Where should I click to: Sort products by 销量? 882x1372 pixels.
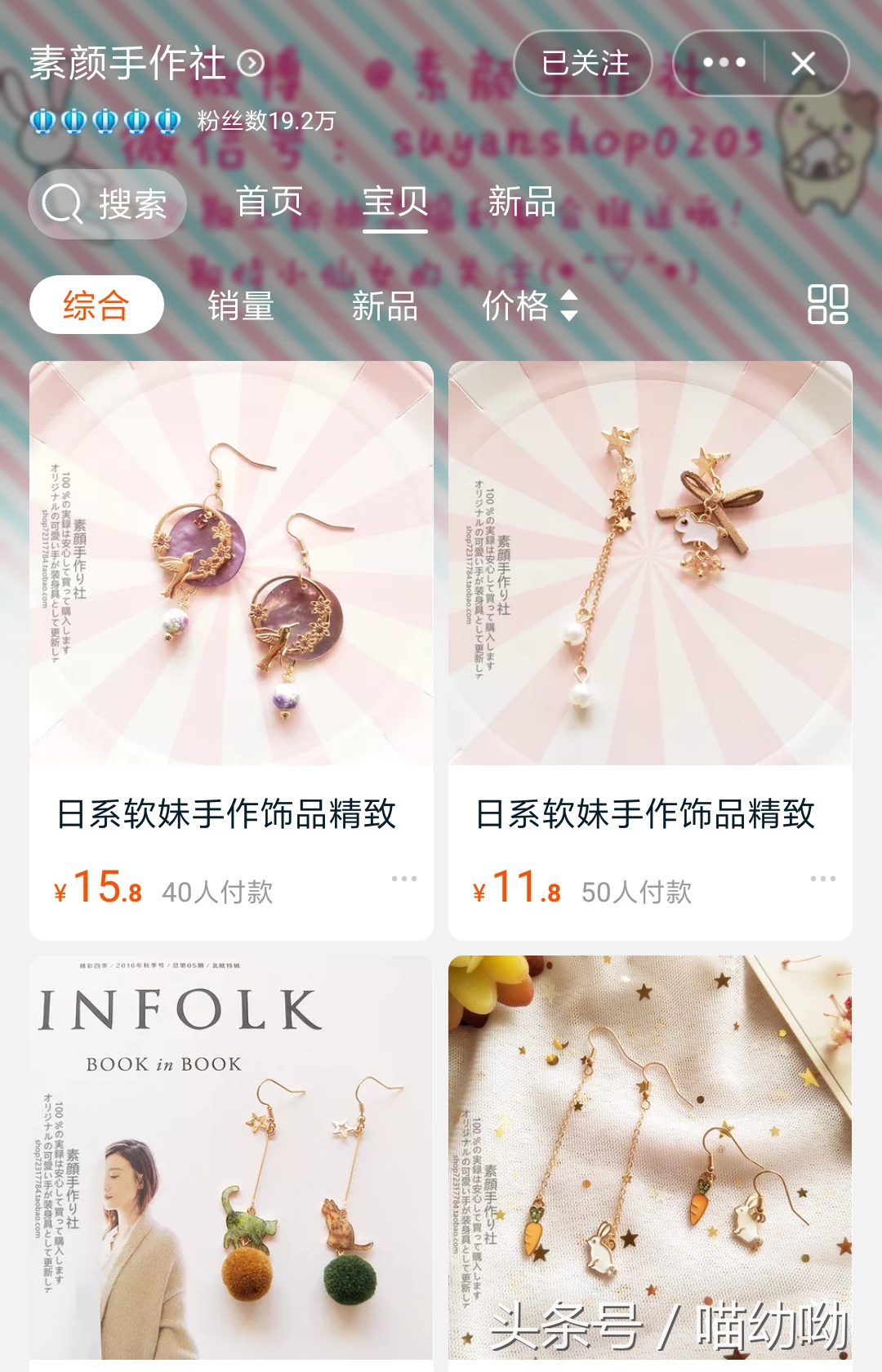[x=241, y=307]
